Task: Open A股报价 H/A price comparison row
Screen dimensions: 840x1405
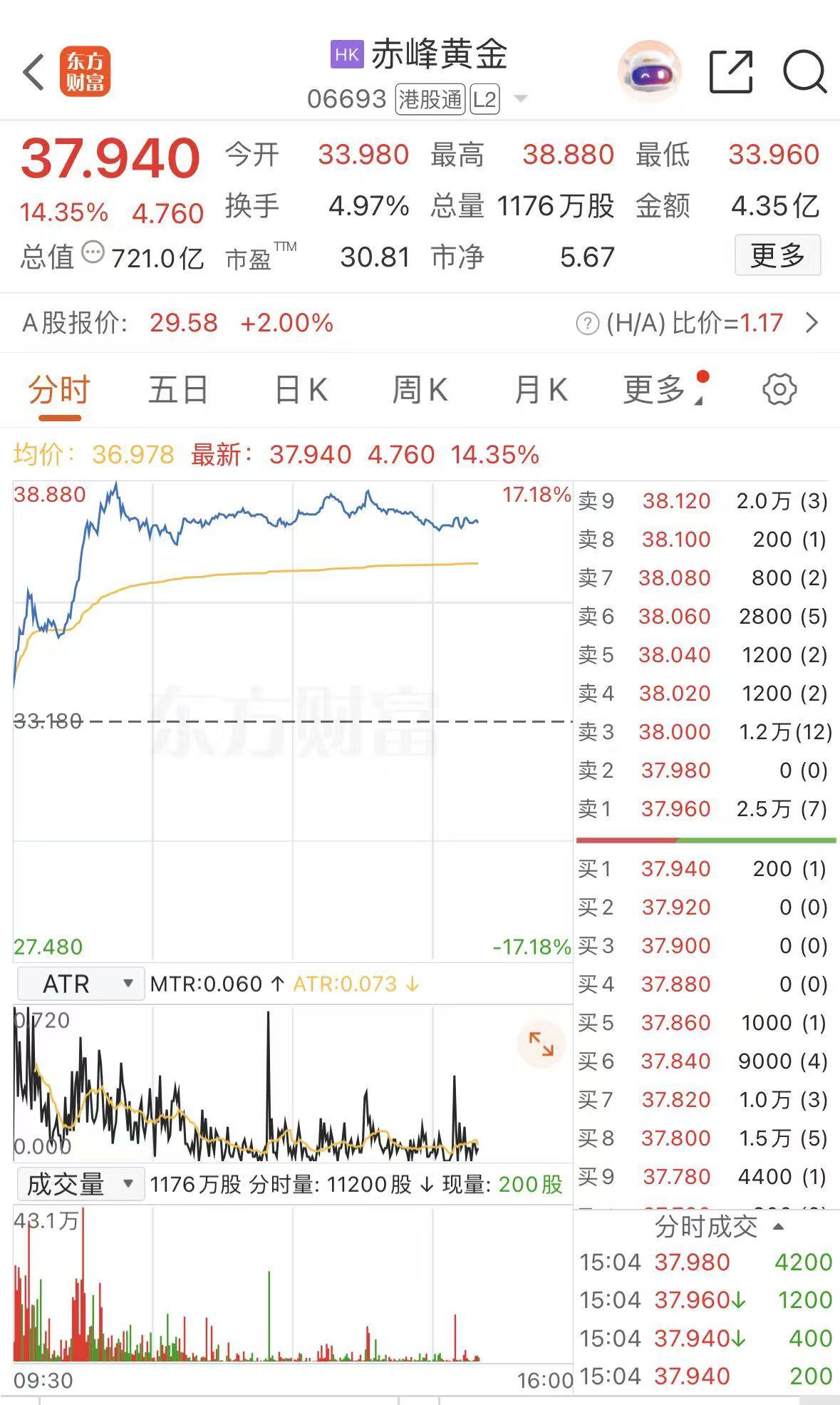Action: [x=811, y=323]
